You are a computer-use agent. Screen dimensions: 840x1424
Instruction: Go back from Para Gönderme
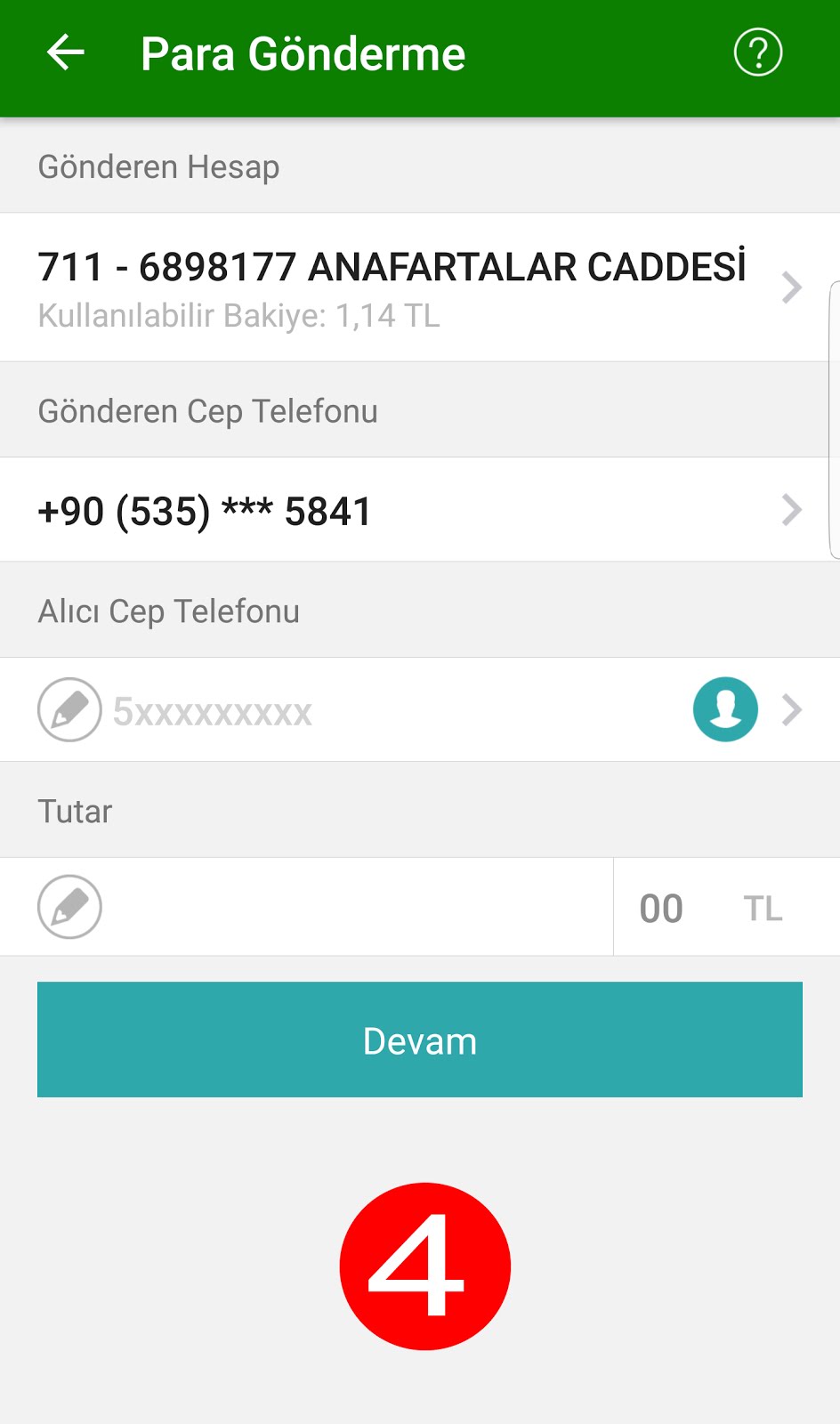click(x=66, y=53)
